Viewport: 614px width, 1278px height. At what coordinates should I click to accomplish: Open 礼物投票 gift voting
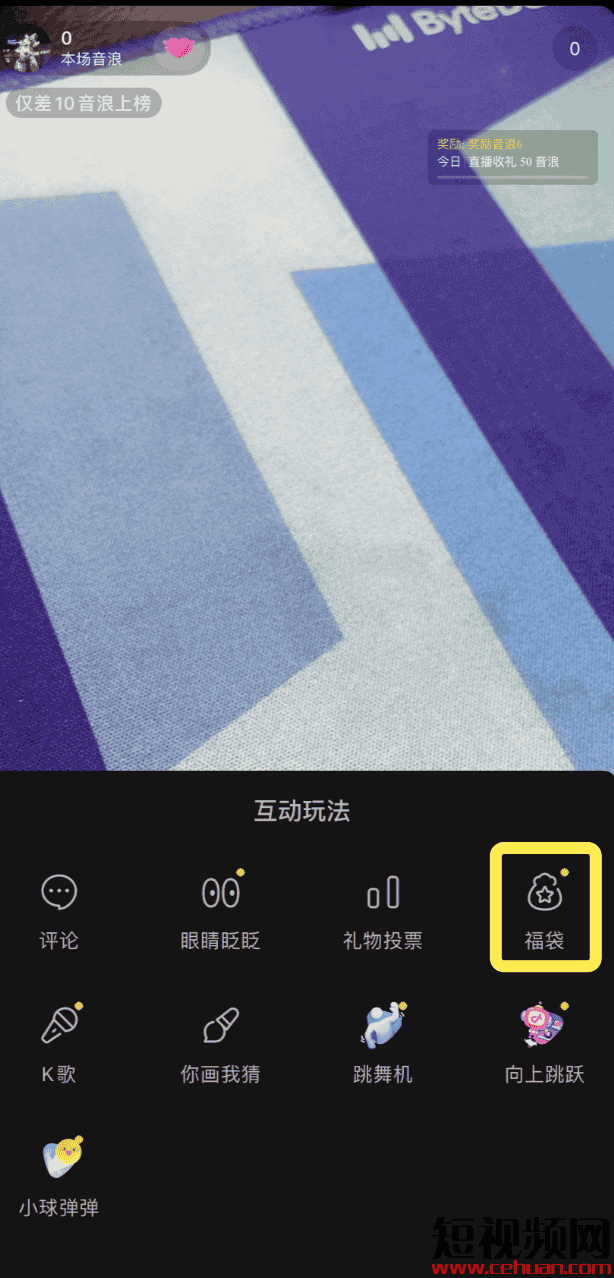(x=383, y=909)
